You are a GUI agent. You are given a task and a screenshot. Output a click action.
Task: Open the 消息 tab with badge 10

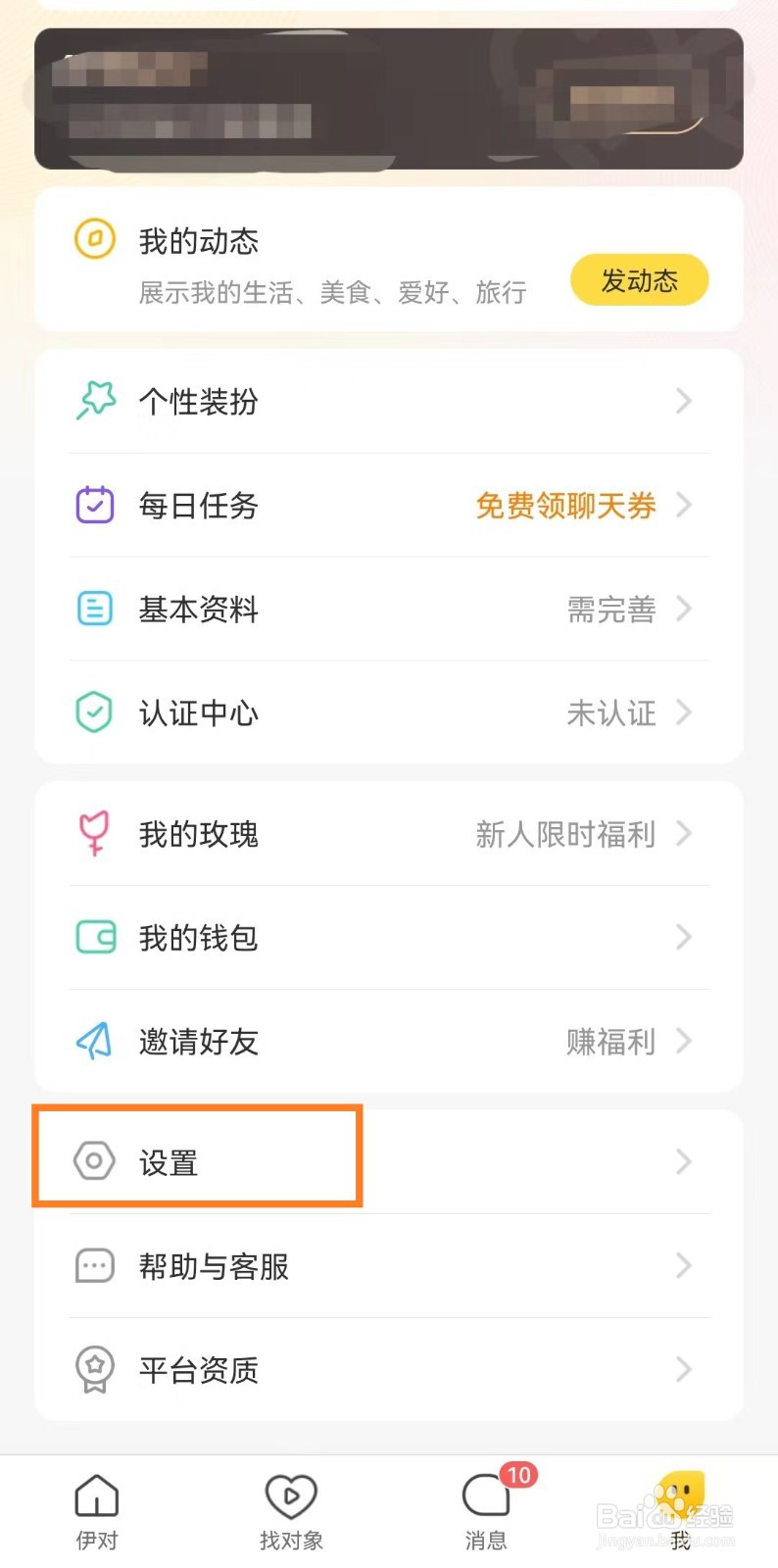coord(486,1509)
